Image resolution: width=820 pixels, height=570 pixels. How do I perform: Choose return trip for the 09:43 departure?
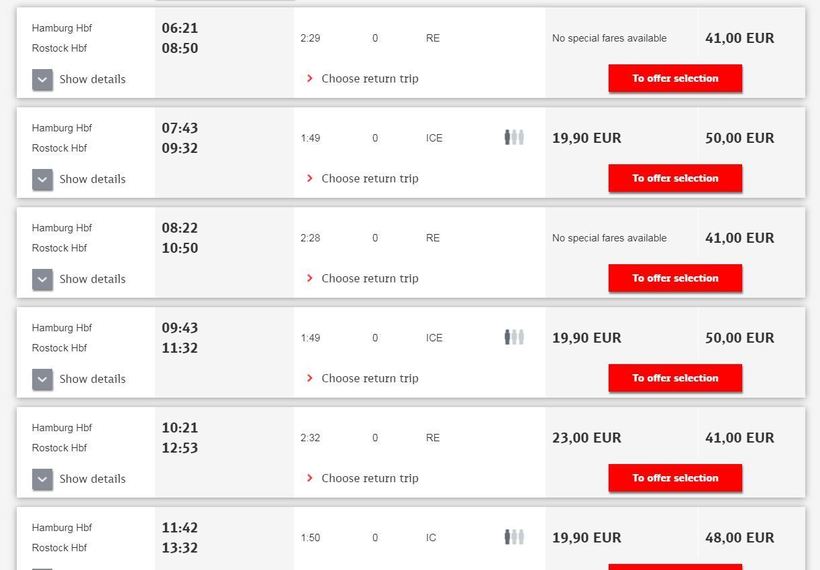click(369, 379)
